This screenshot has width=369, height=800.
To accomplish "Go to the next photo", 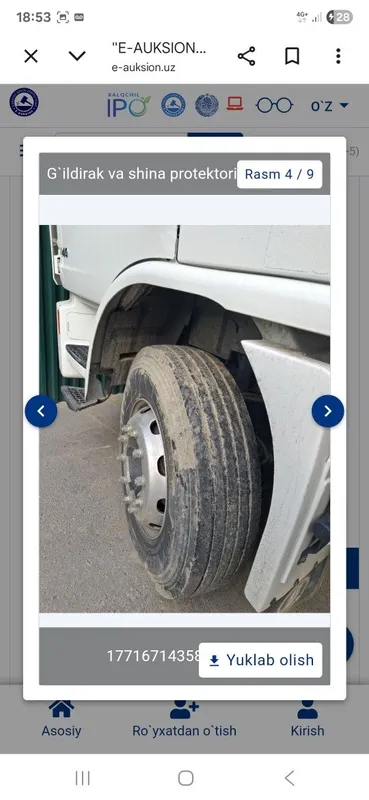I will 328,411.
